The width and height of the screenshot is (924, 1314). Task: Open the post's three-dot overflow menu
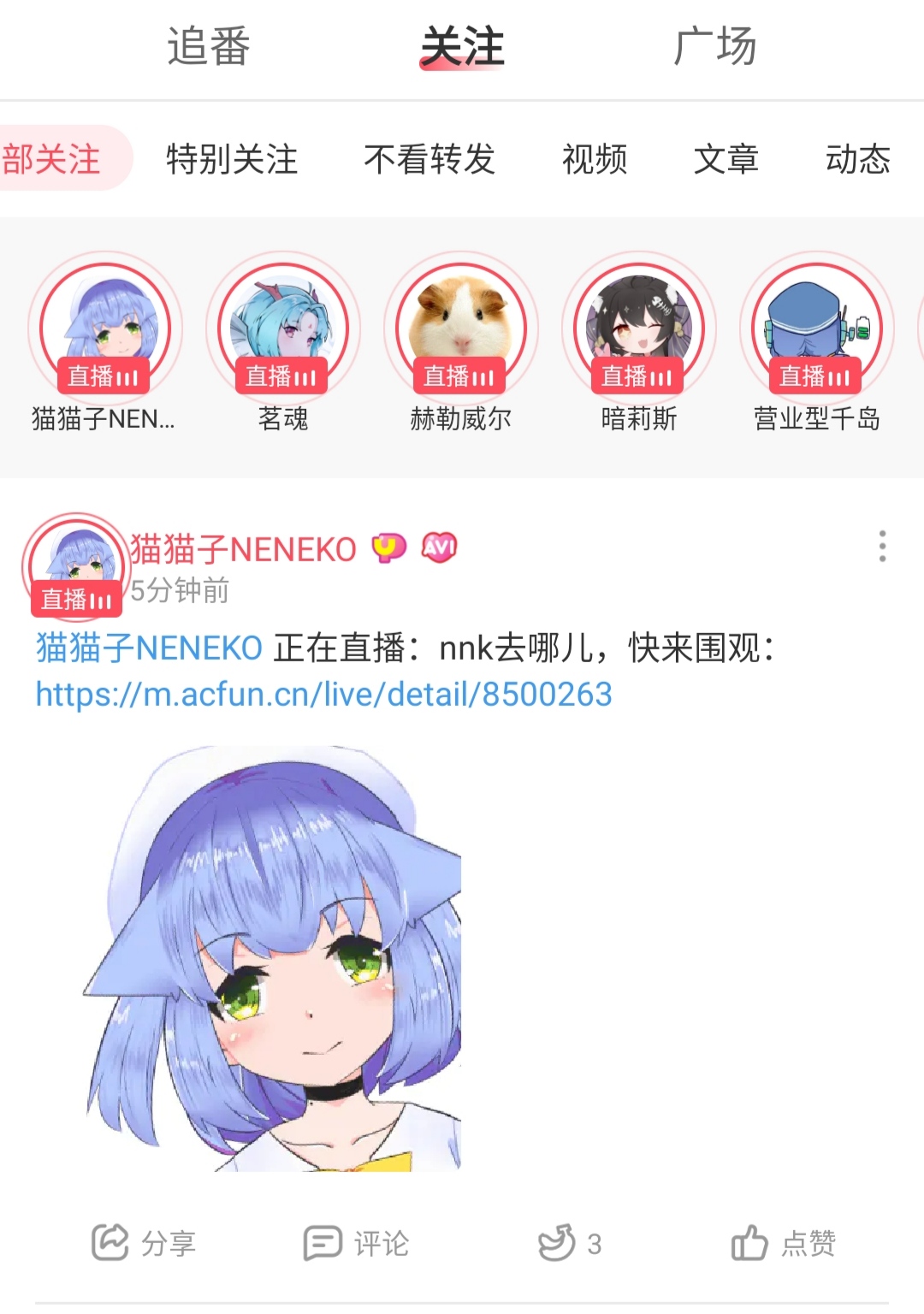[x=882, y=547]
